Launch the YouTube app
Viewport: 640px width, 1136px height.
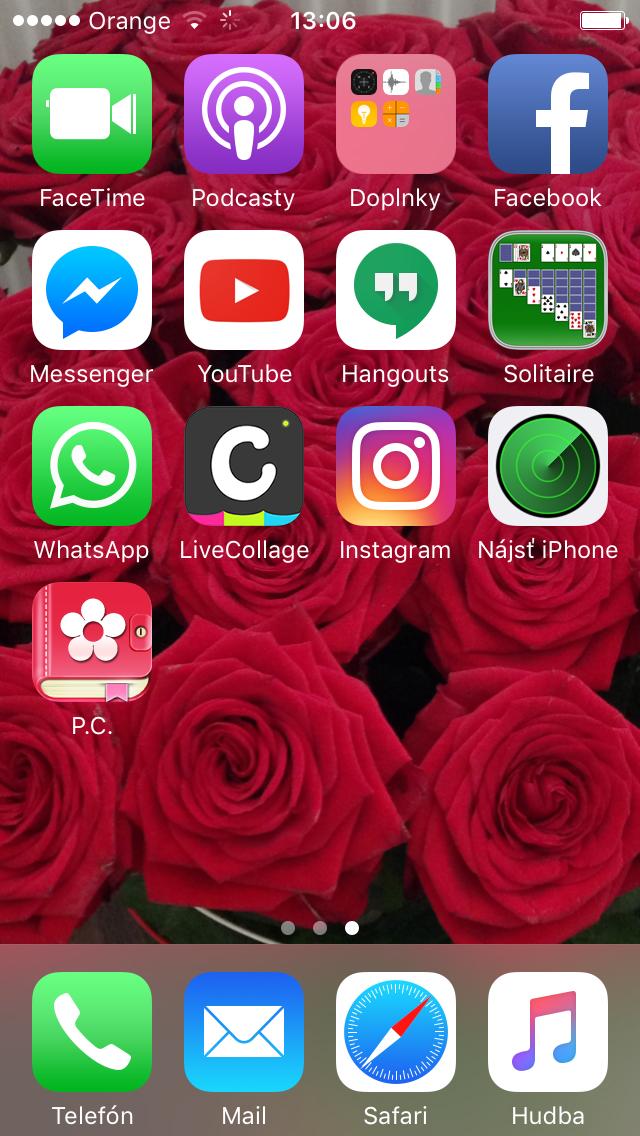244,290
